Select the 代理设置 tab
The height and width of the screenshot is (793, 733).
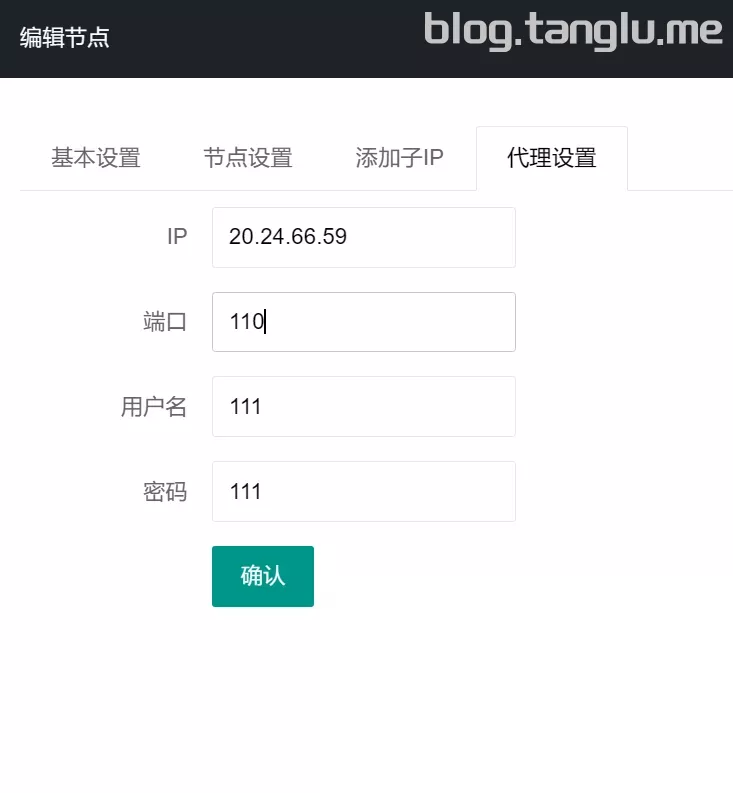552,158
